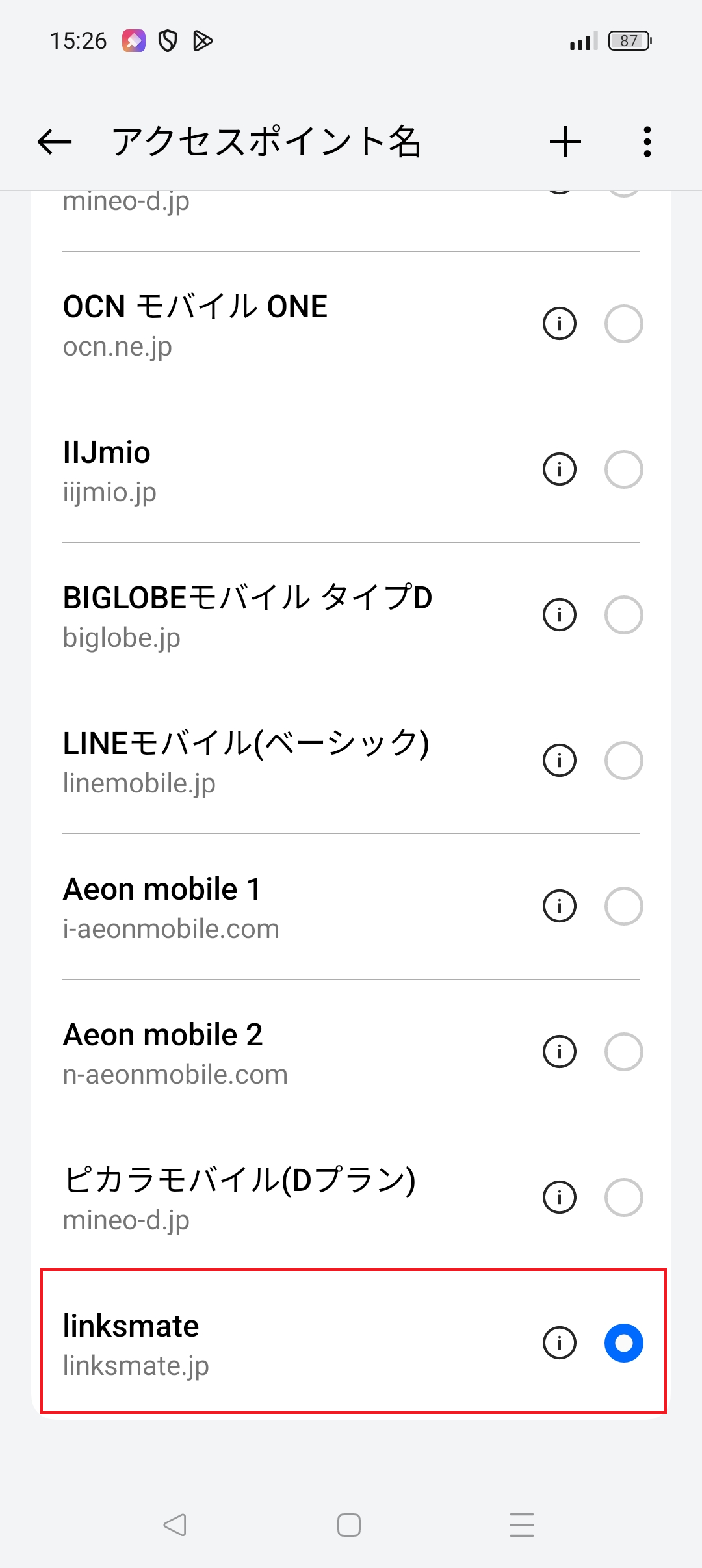
Task: Open the three-dot overflow menu
Action: coord(647,142)
